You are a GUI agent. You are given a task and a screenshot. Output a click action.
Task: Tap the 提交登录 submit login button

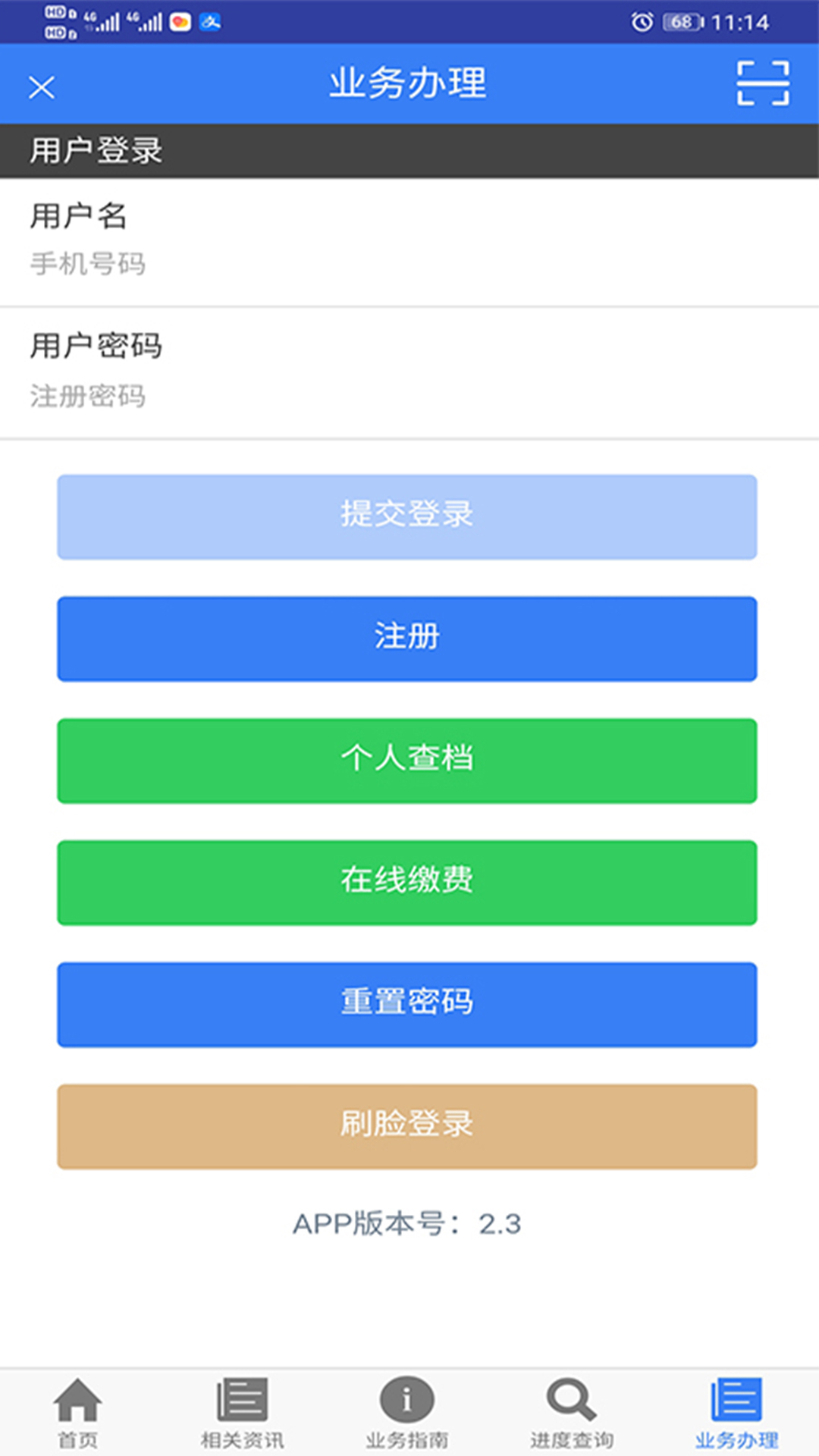pyautogui.click(x=406, y=517)
